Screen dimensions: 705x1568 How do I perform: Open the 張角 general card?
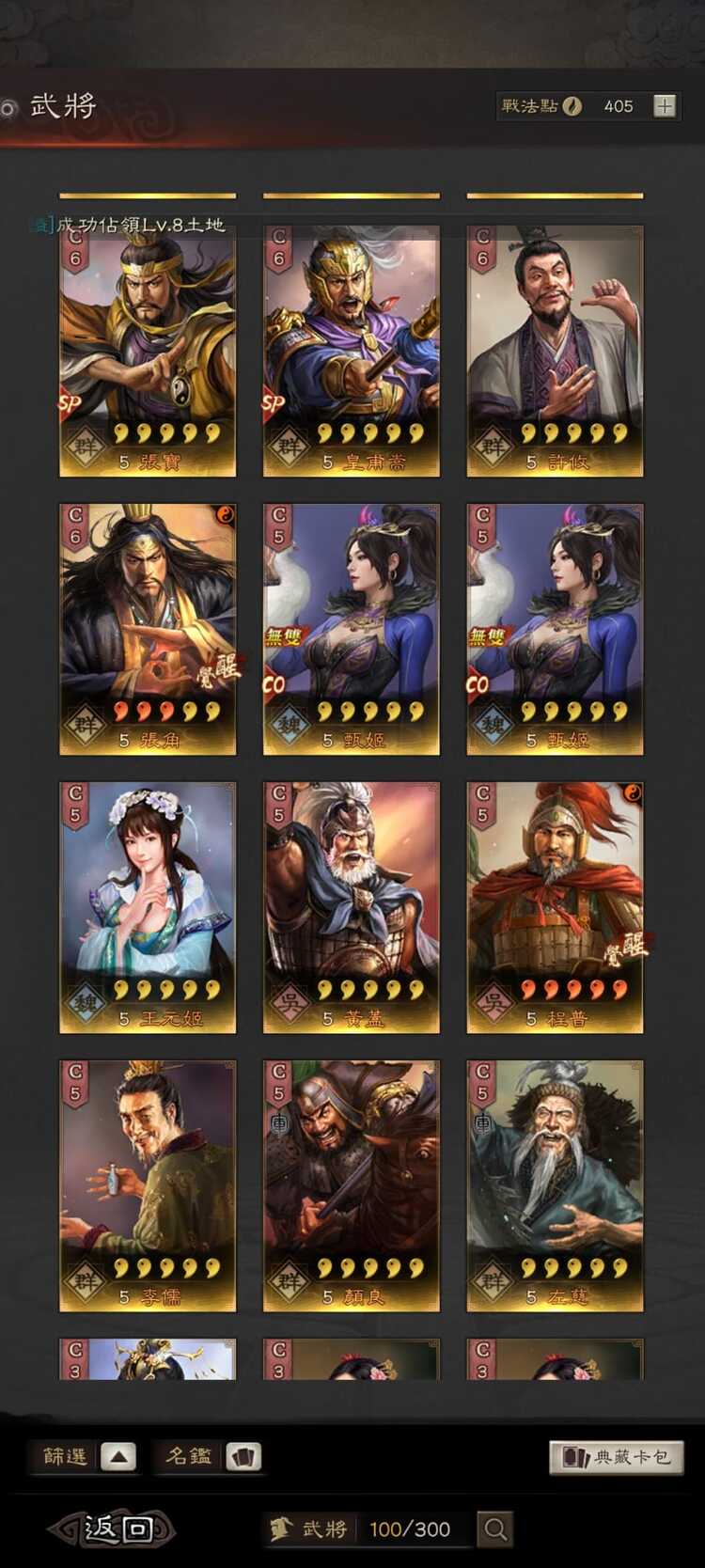[x=148, y=630]
